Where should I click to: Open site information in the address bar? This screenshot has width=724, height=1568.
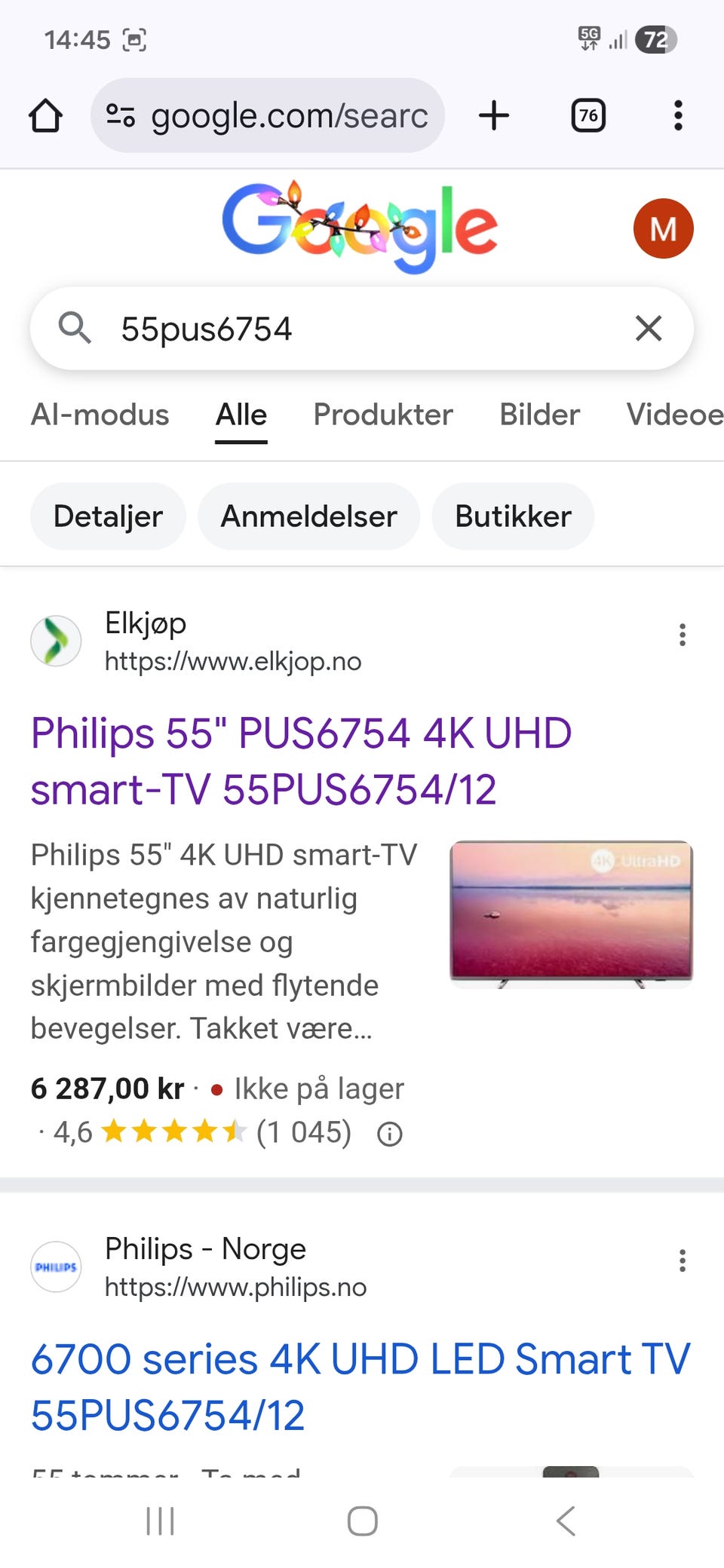point(121,115)
